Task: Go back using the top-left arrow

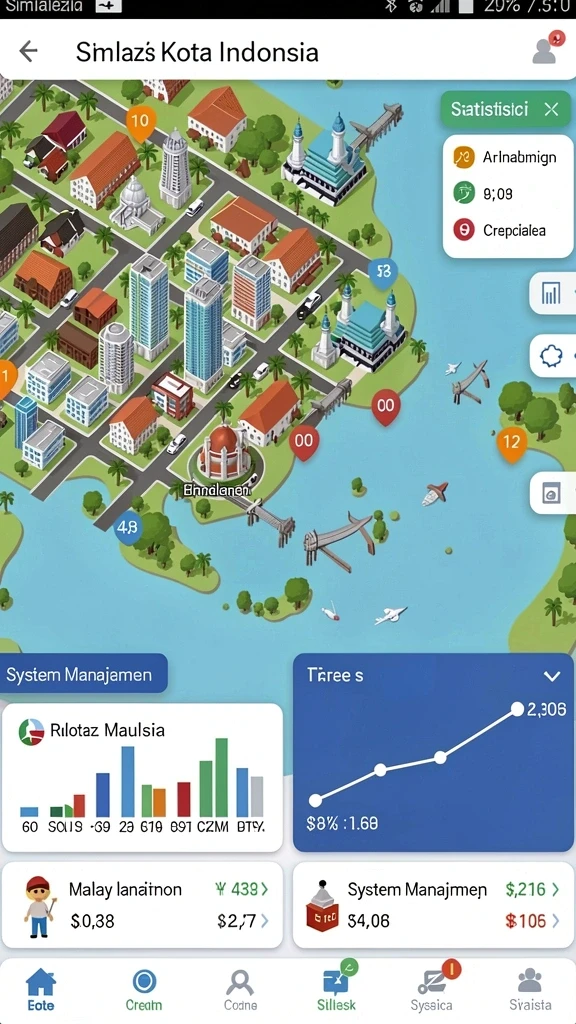Action: (28, 51)
